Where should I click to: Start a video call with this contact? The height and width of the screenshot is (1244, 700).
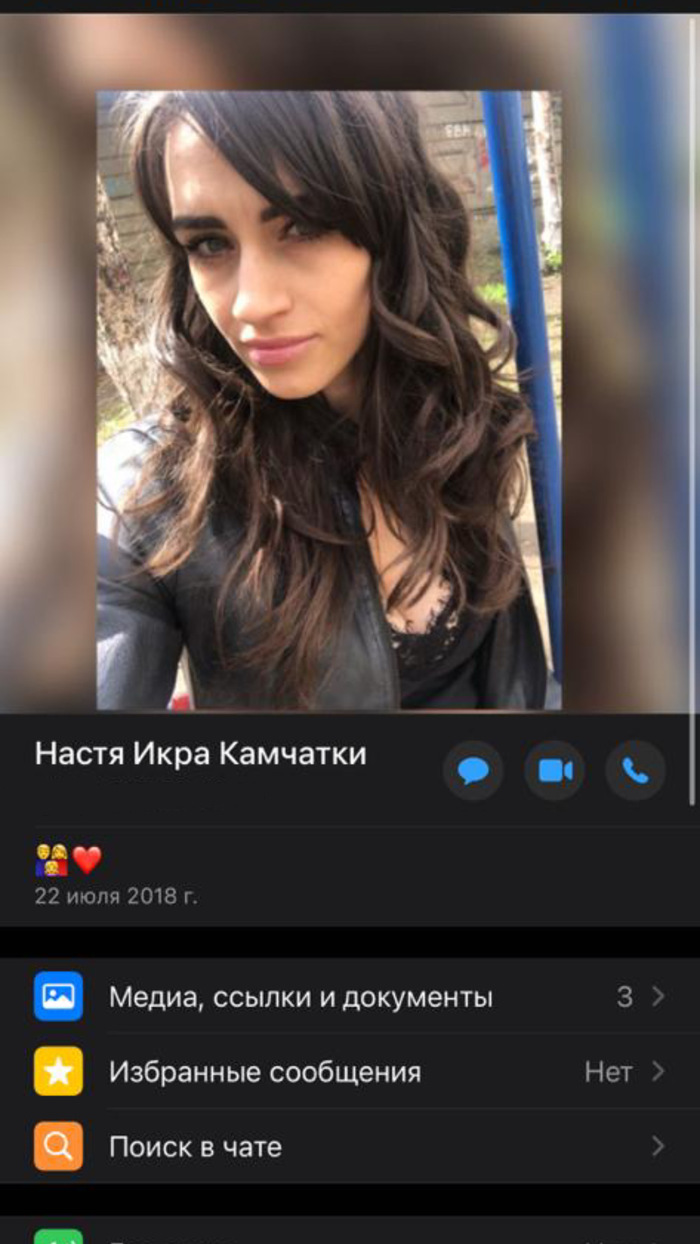click(x=555, y=770)
